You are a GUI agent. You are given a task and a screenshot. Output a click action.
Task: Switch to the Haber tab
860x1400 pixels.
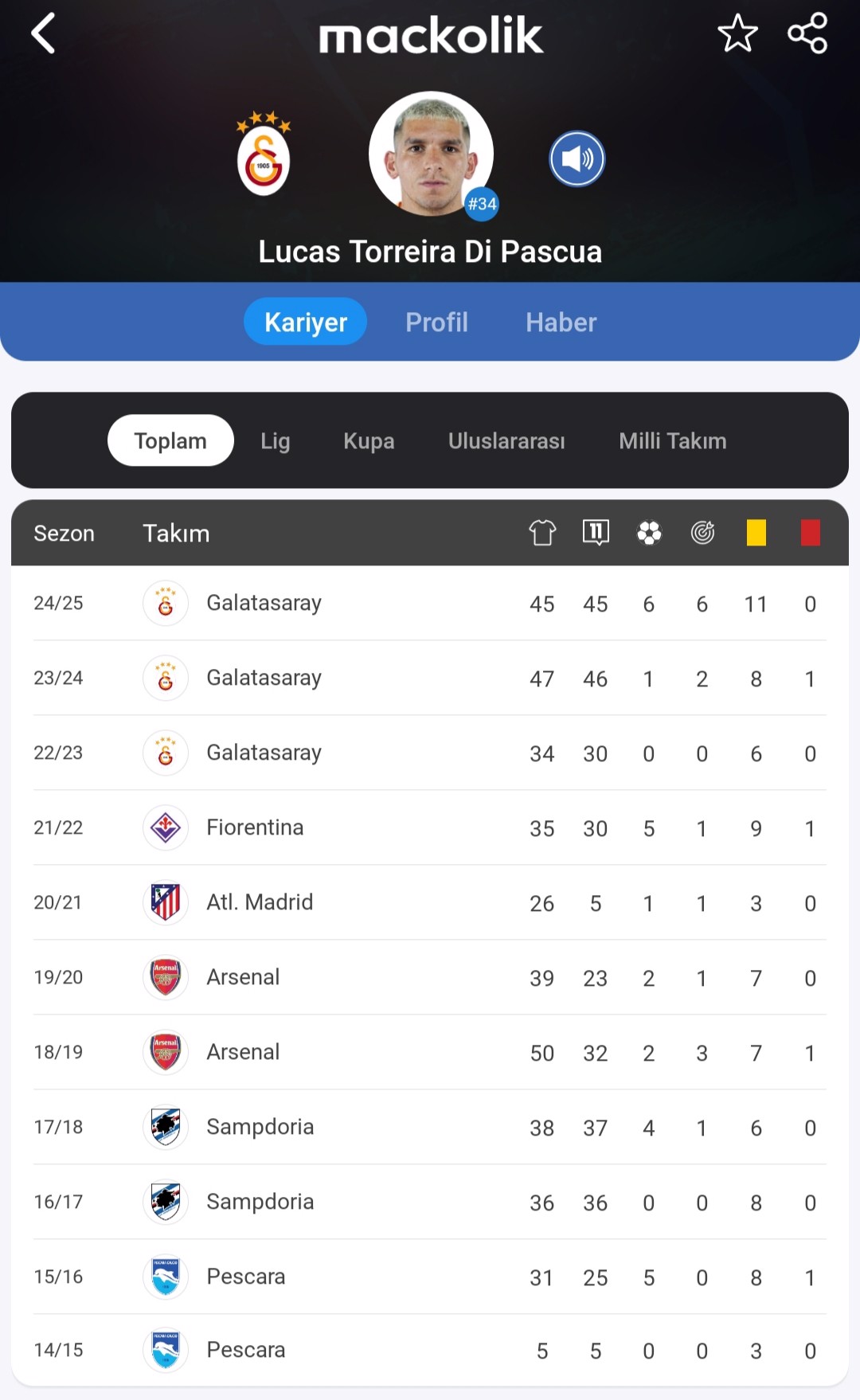pos(561,322)
